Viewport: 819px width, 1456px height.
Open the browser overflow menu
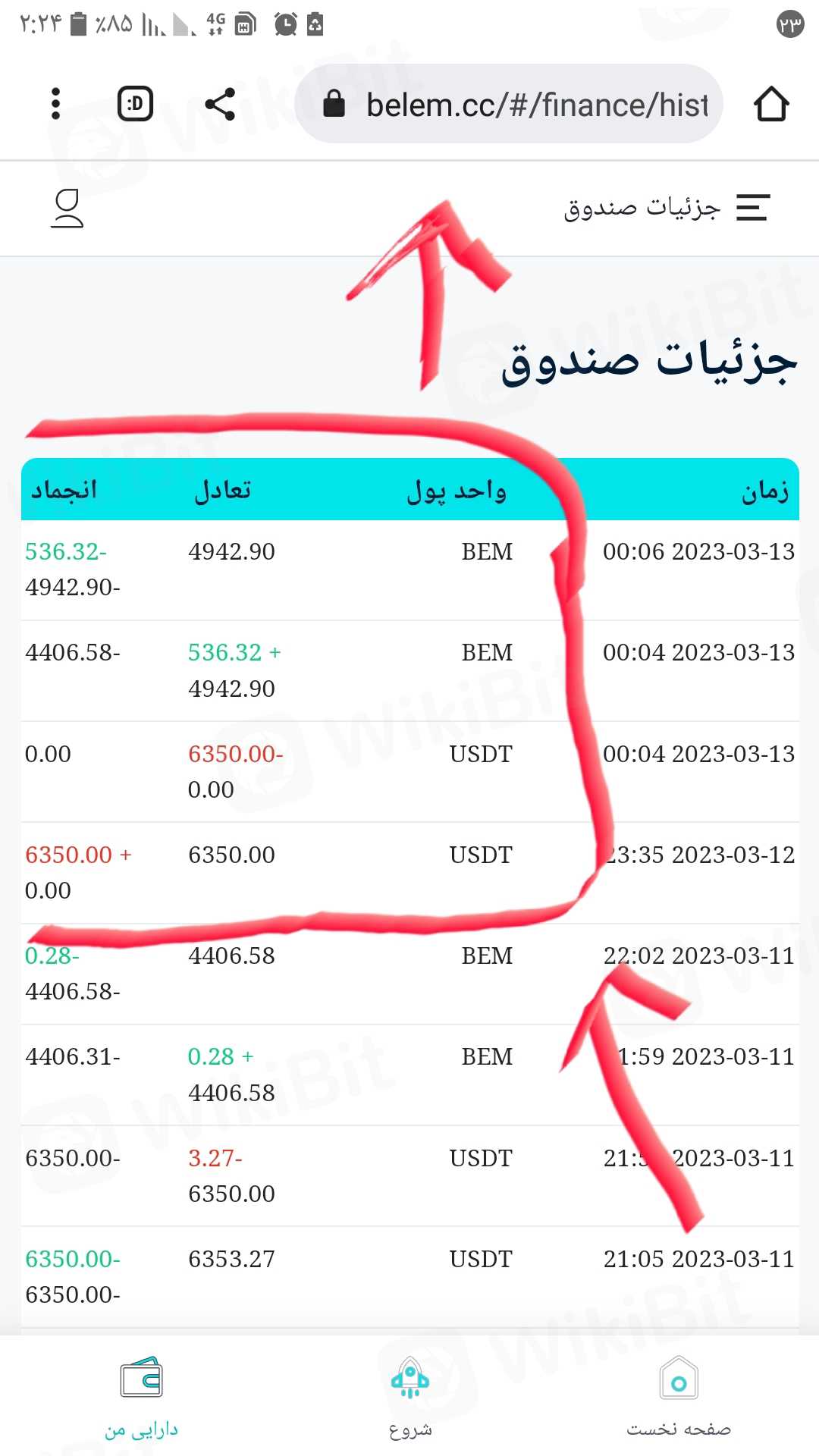coord(55,104)
